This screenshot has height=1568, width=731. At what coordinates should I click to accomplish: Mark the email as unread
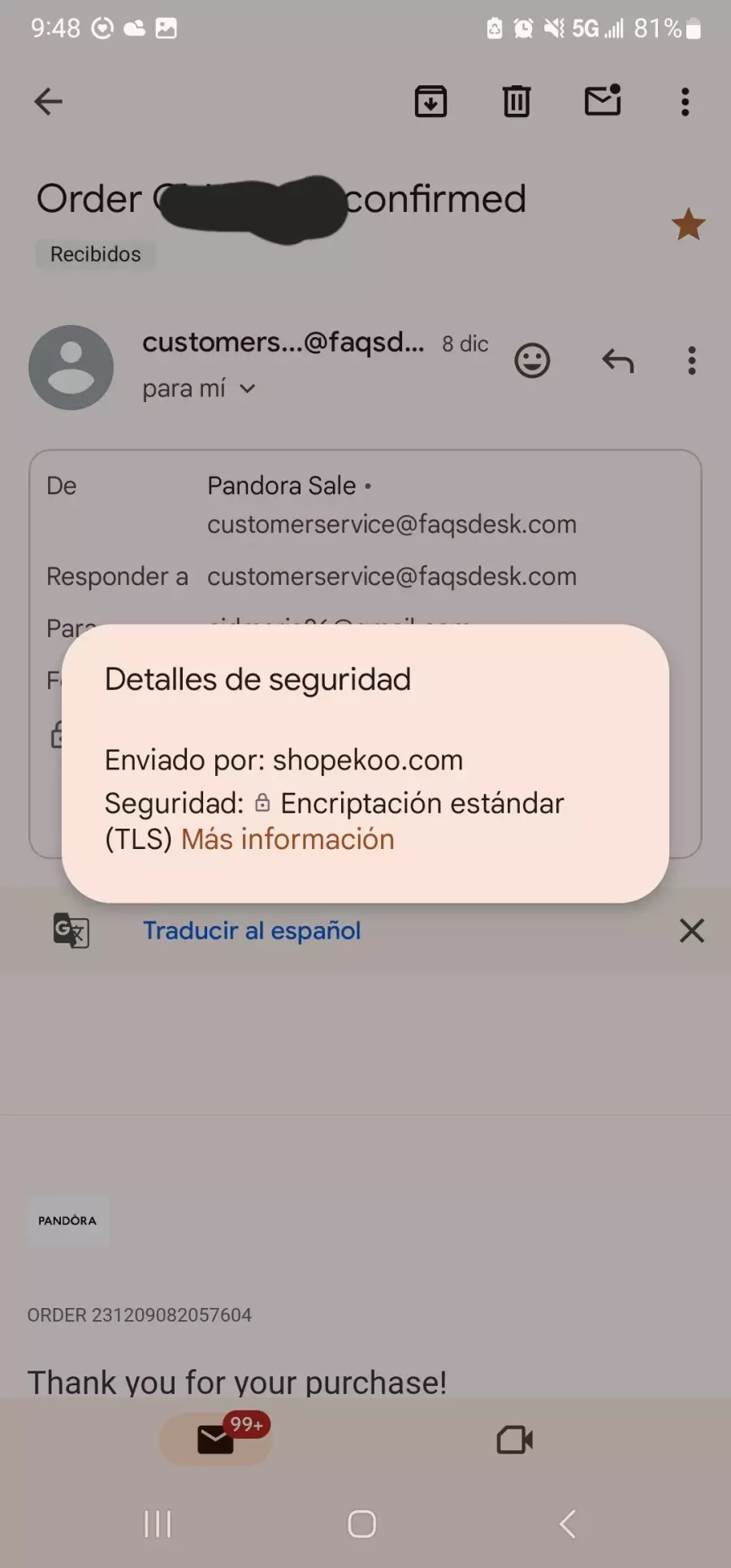pos(603,100)
